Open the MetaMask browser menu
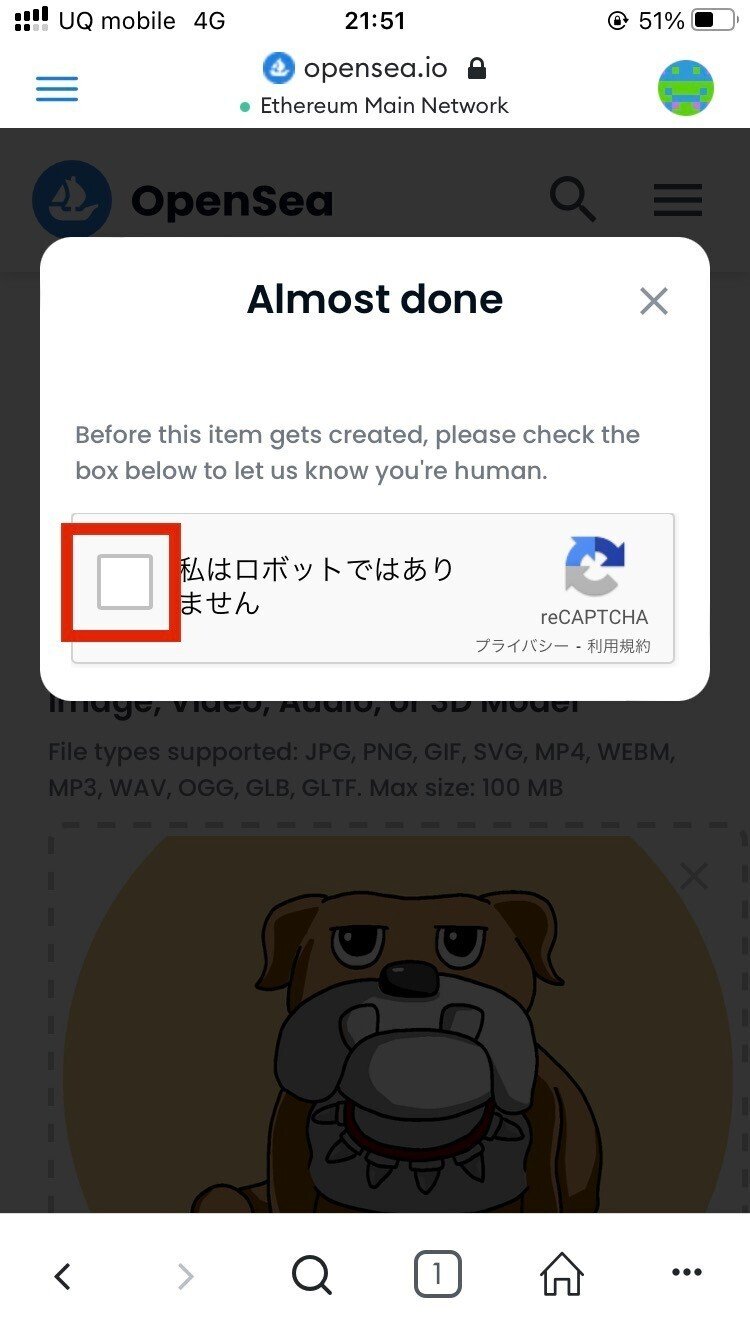 coord(57,89)
